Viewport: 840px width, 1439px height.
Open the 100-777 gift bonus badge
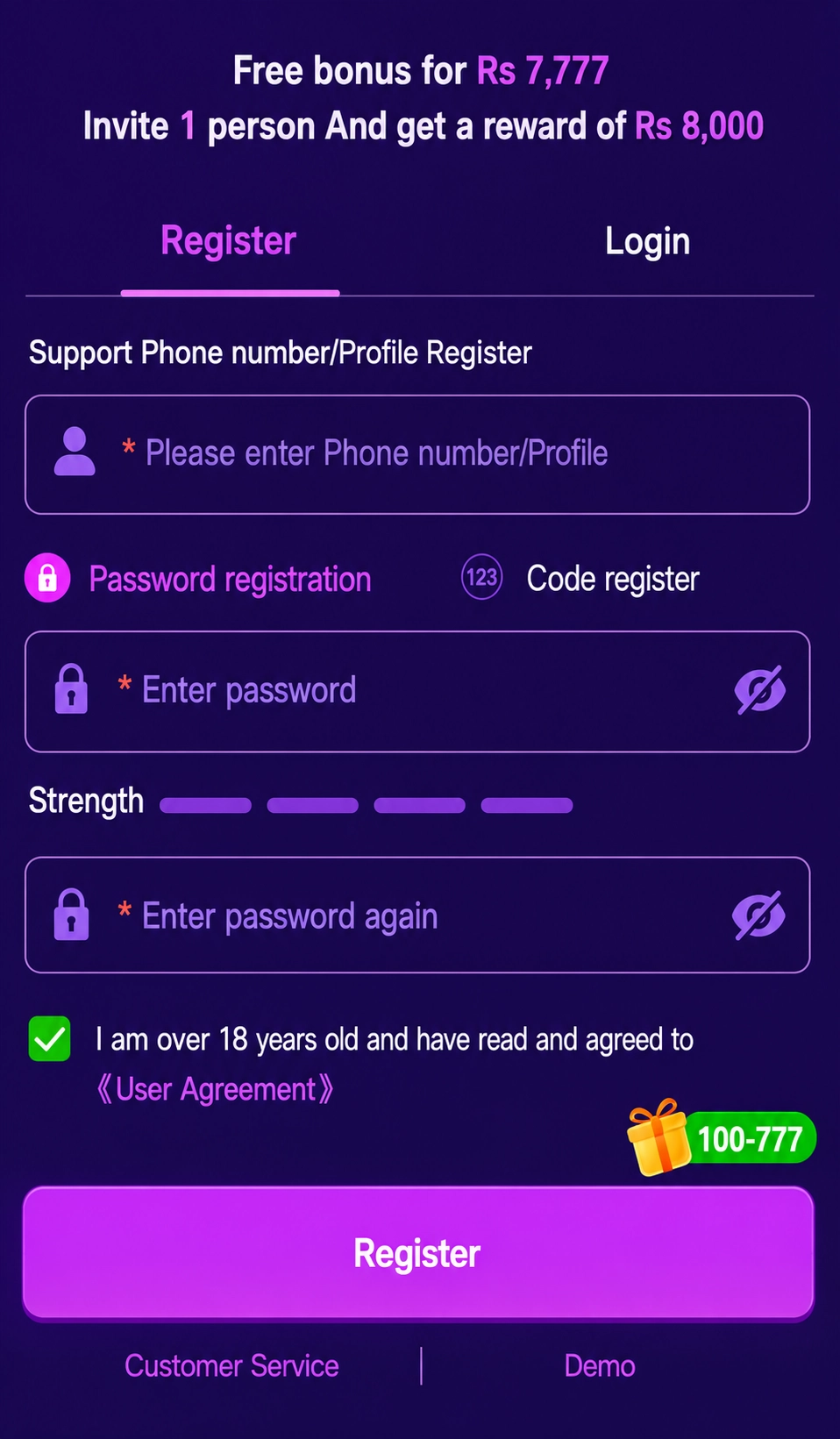pos(722,1137)
